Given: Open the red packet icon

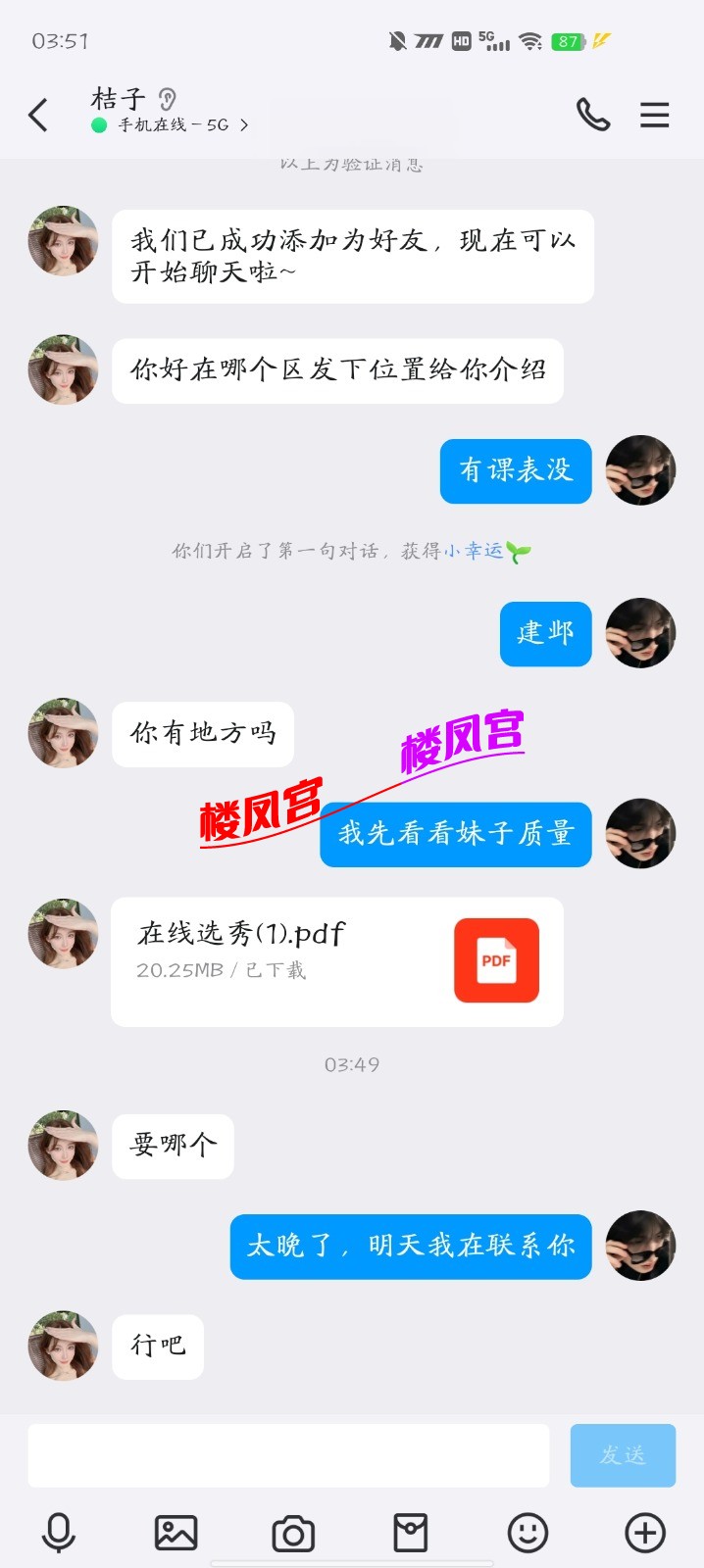Looking at the screenshot, I should pos(411,1533).
